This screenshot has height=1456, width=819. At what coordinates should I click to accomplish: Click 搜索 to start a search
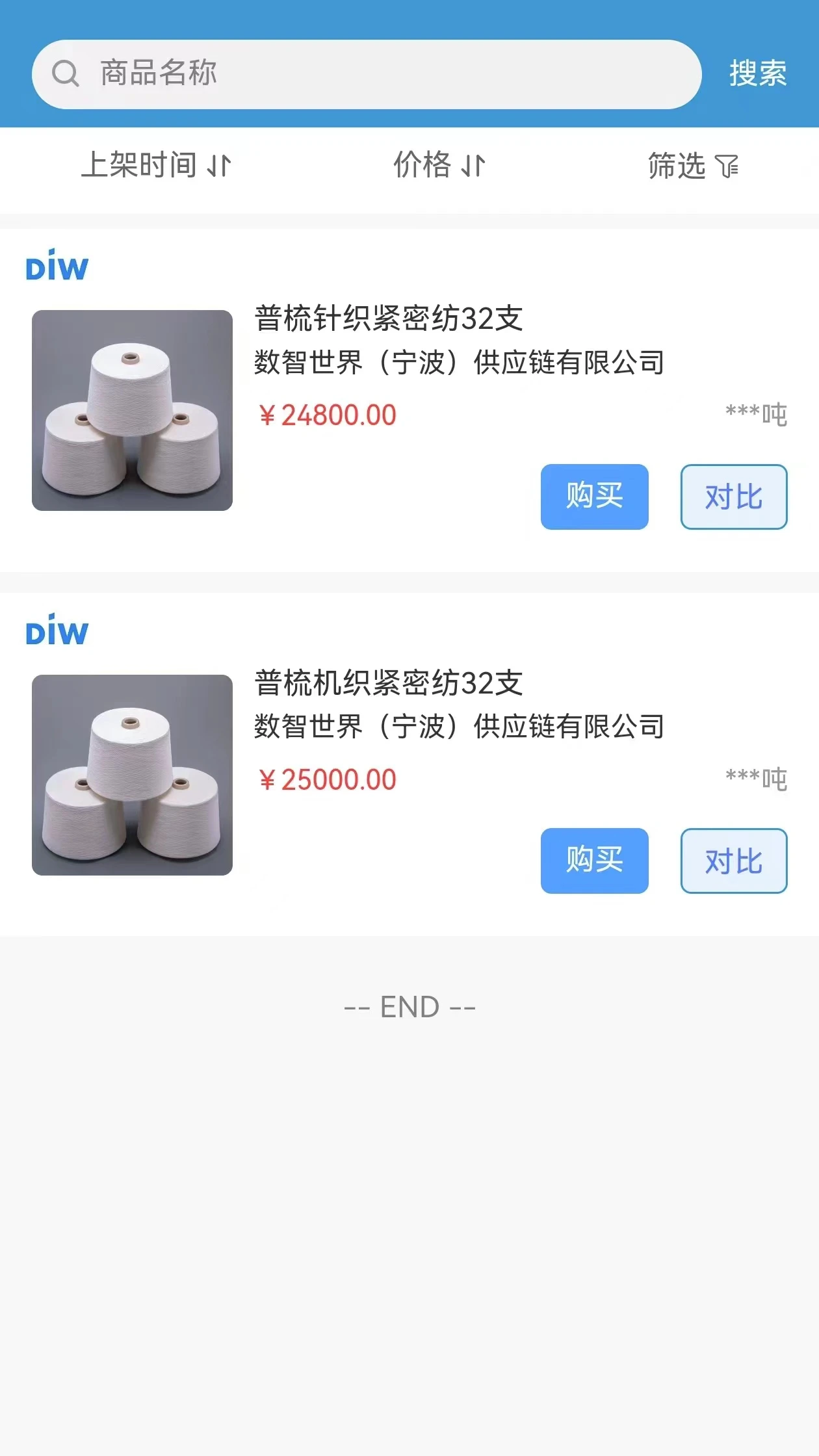coord(759,73)
